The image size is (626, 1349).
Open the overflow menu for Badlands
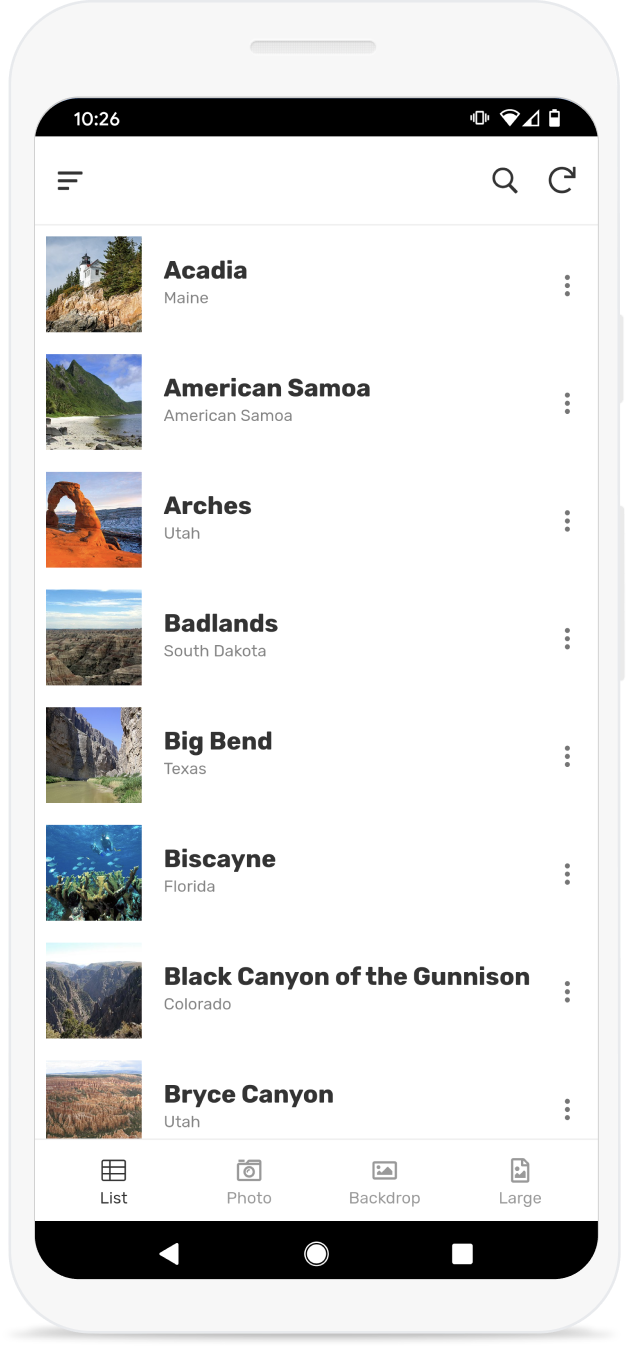(567, 638)
